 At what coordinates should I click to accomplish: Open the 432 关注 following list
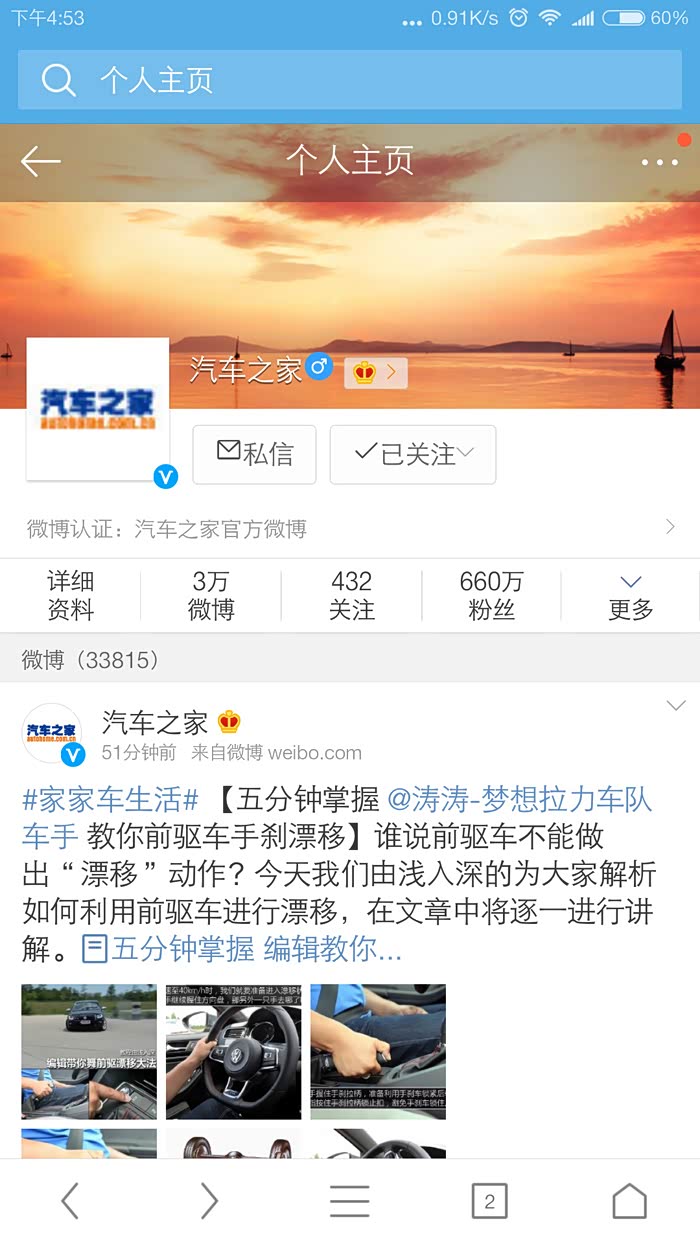pos(351,595)
